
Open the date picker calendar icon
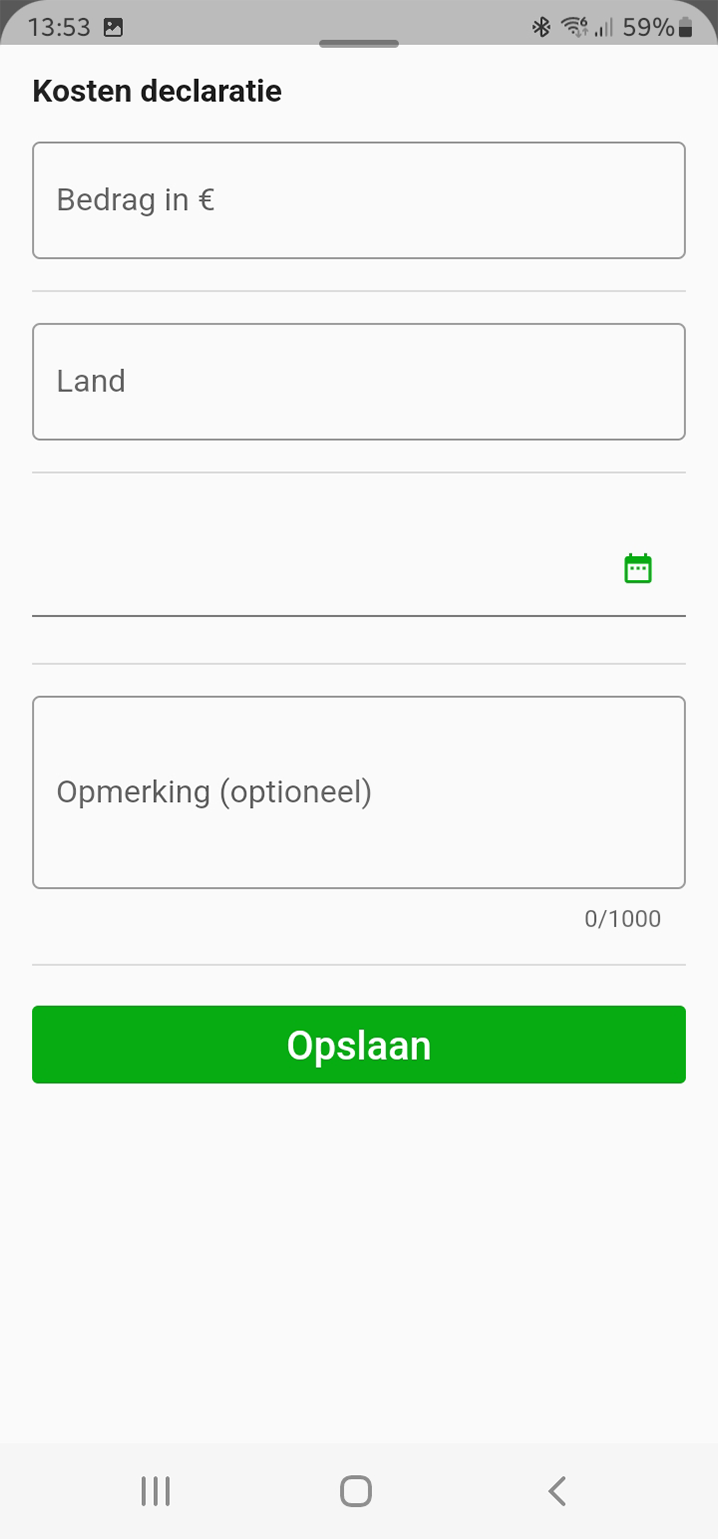tap(638, 569)
